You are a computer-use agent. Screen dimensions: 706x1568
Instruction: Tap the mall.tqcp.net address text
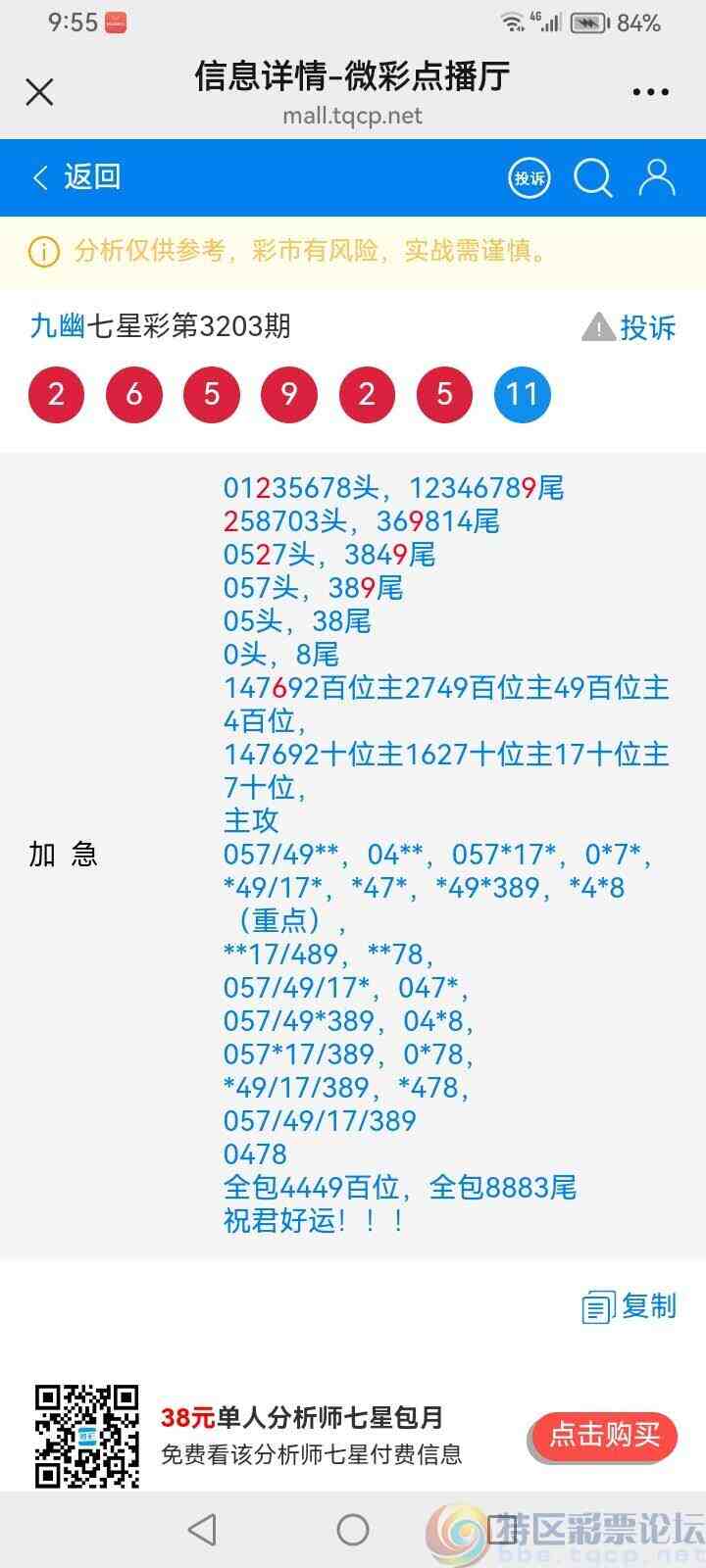point(353,116)
